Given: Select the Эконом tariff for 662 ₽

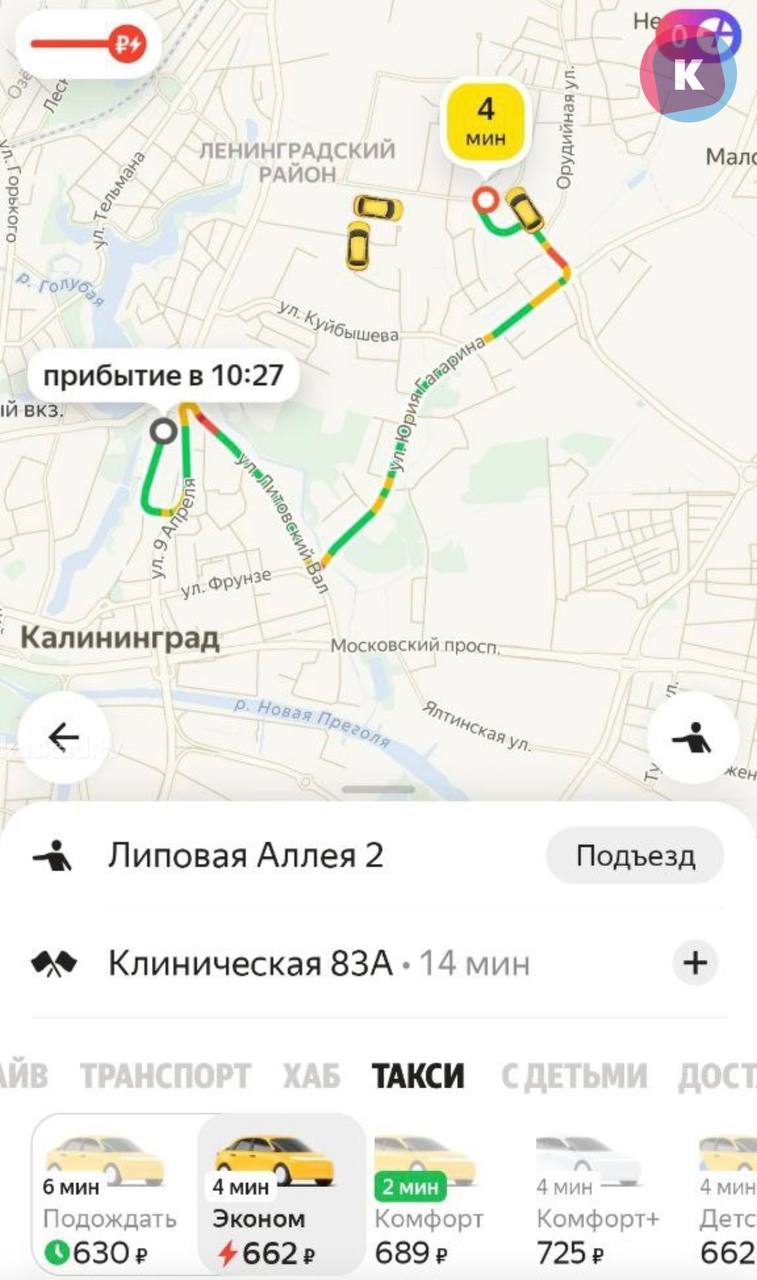Looking at the screenshot, I should (282, 1196).
